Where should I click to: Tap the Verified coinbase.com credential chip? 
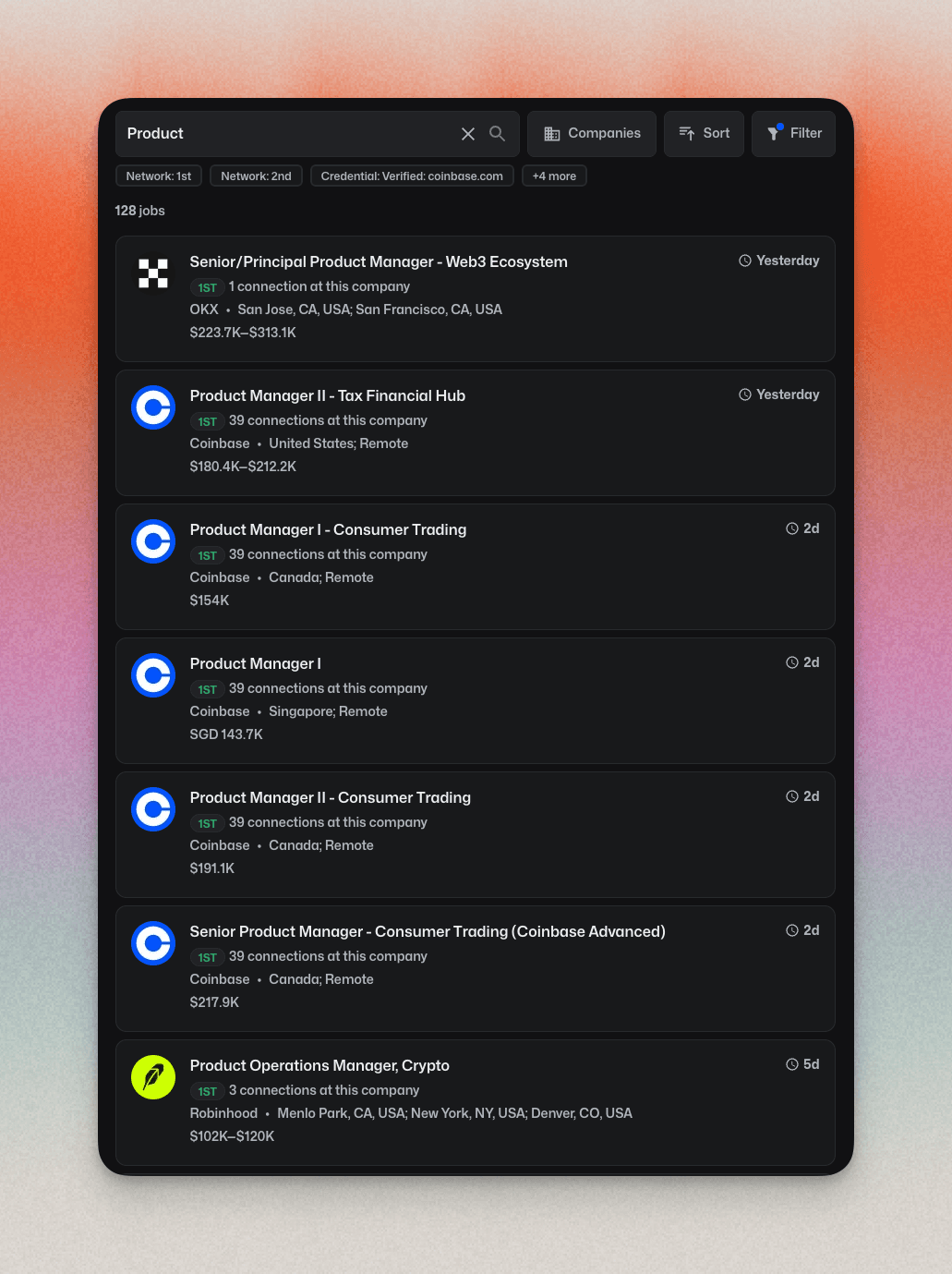[412, 176]
